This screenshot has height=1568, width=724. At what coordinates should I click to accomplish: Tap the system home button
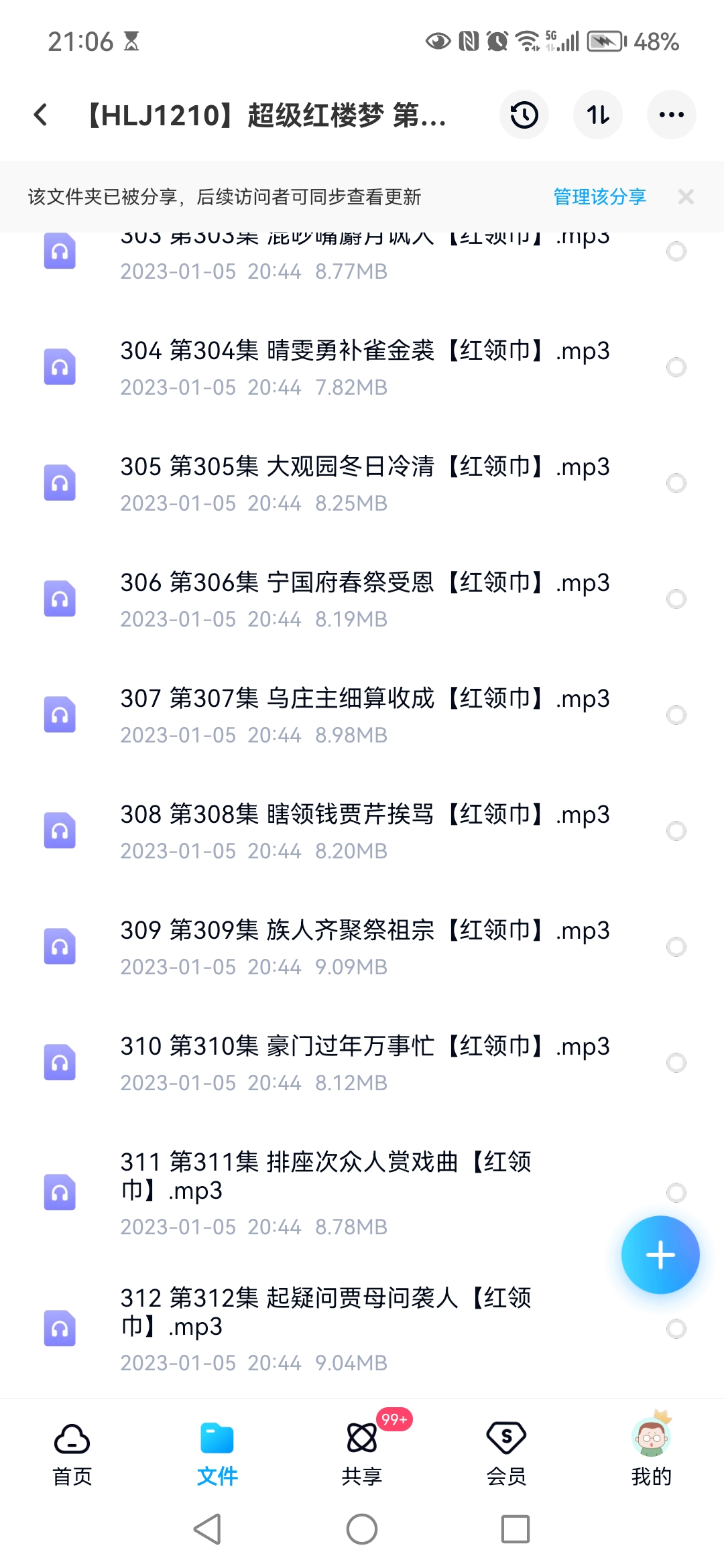coord(362,1529)
